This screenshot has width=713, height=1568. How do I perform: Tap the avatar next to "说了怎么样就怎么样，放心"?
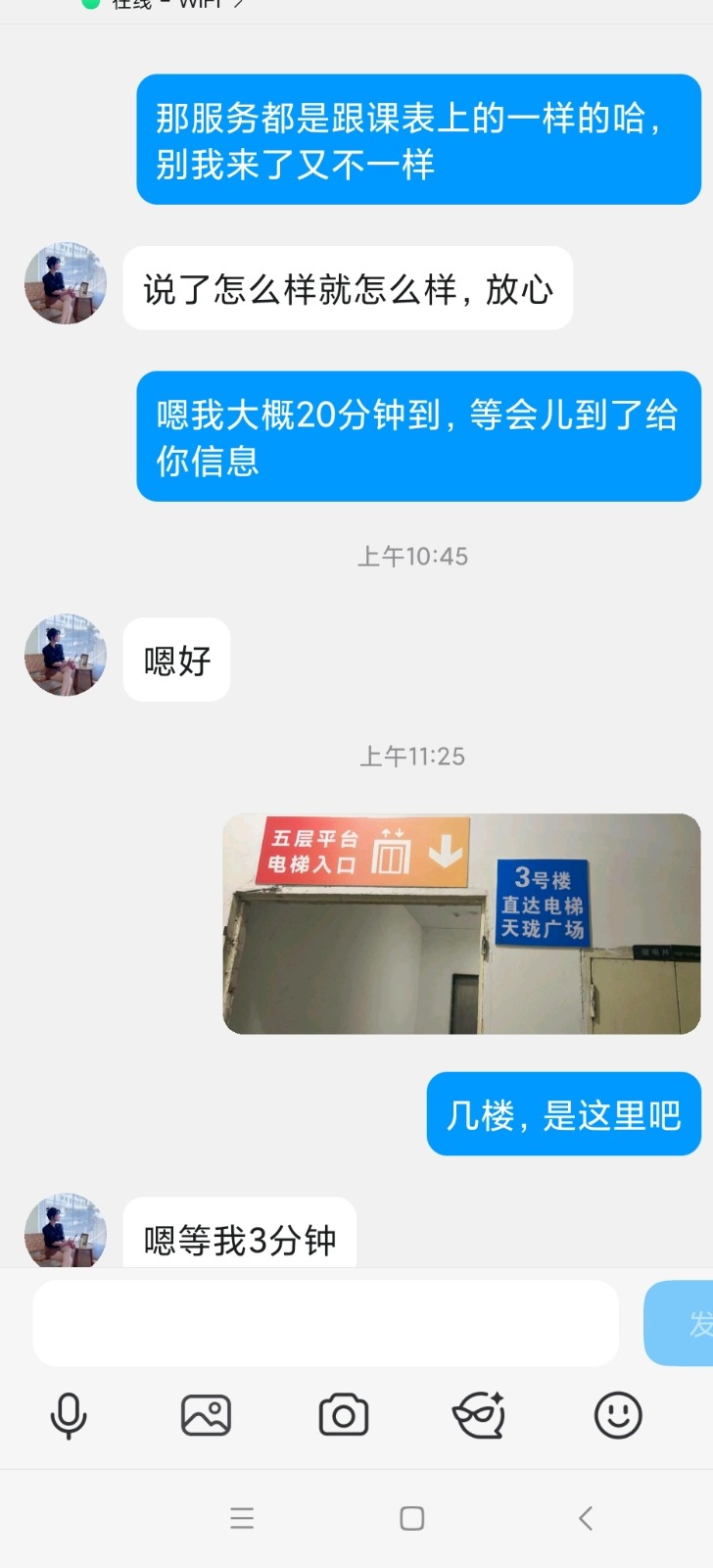[66, 284]
